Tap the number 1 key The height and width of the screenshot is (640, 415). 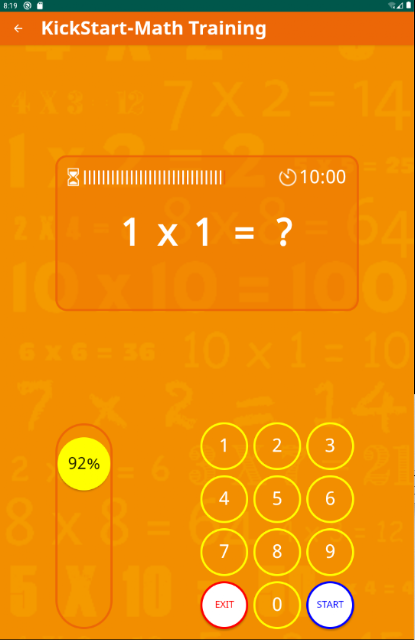click(224, 446)
